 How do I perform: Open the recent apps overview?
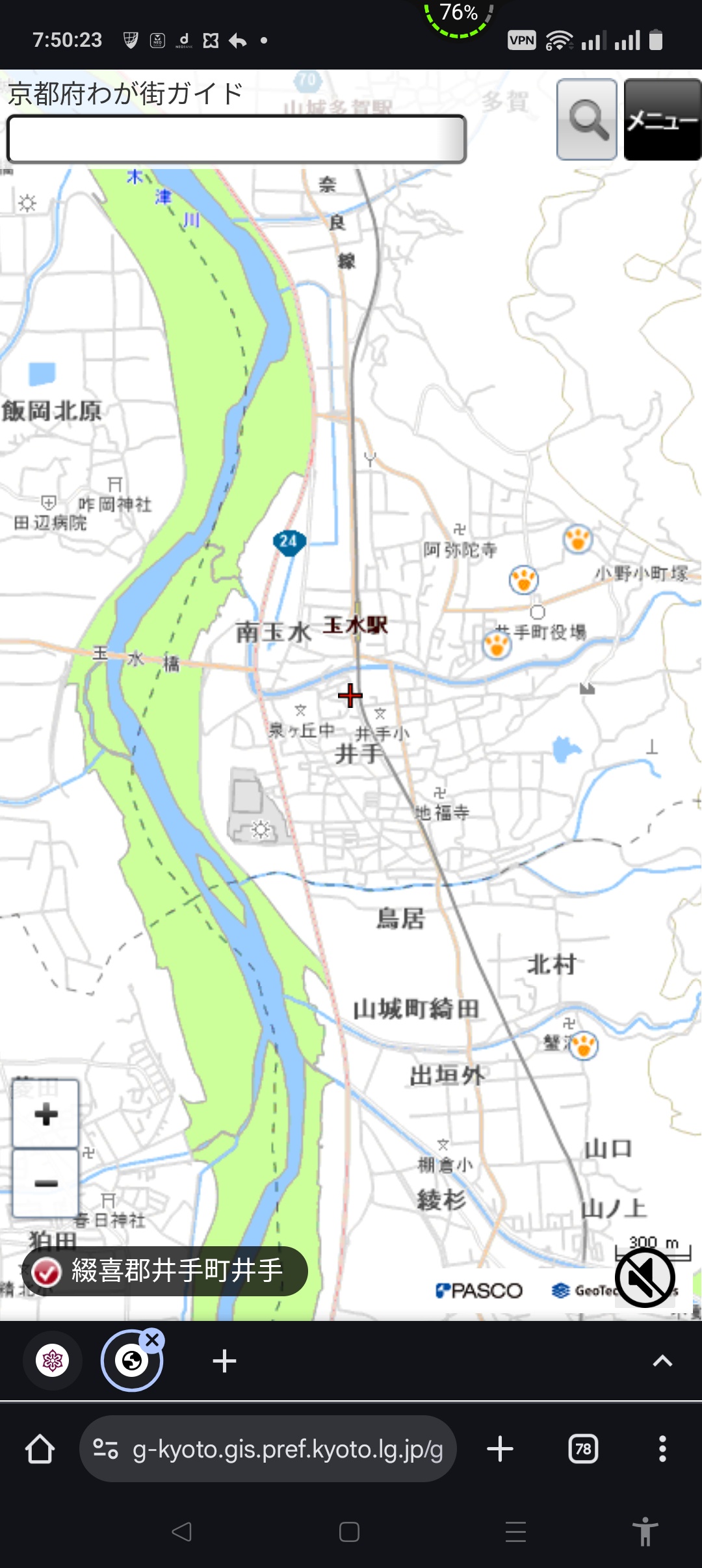[515, 1532]
